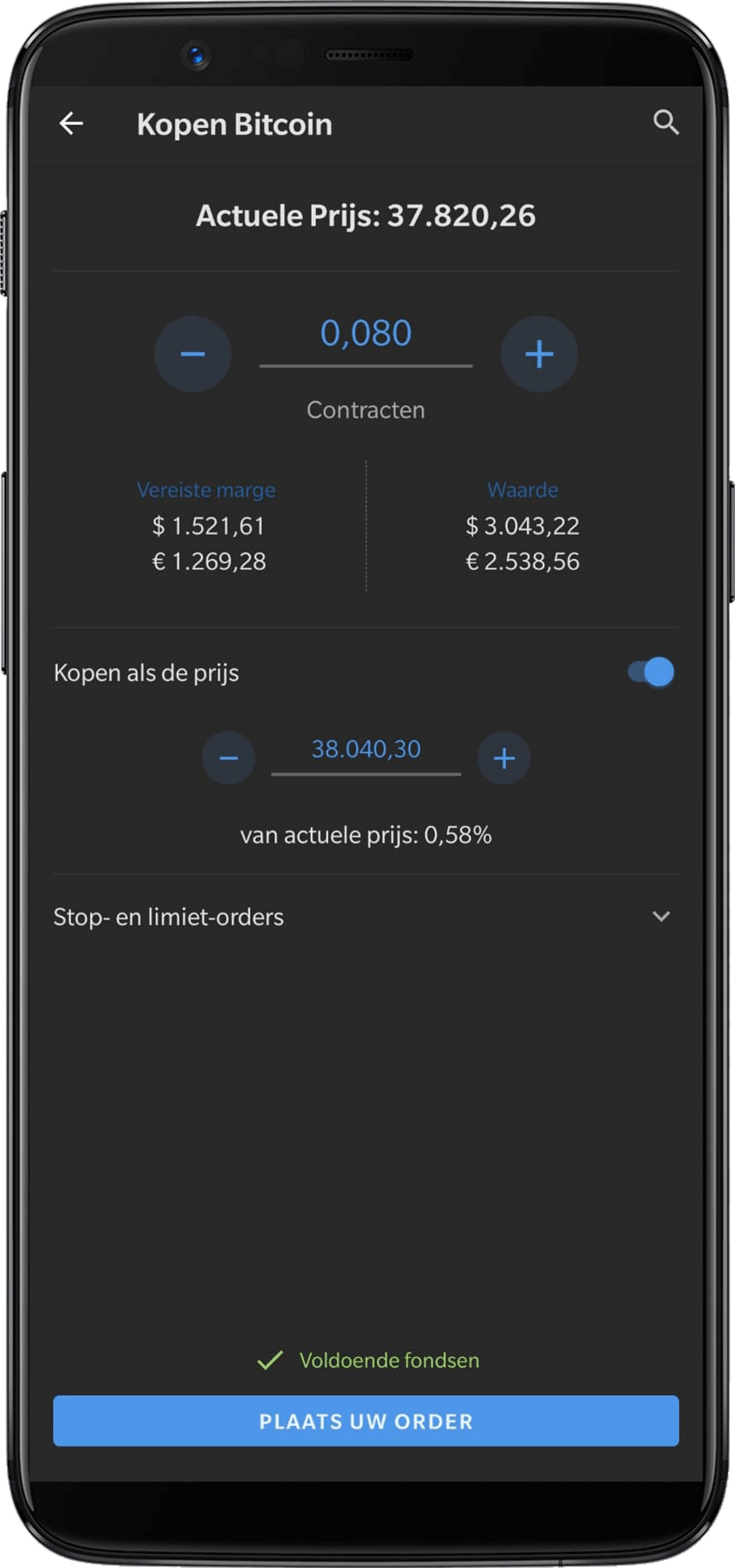Open Stop- en limiet-orders via the chevron
This screenshot has height=1568, width=735.
point(662,916)
